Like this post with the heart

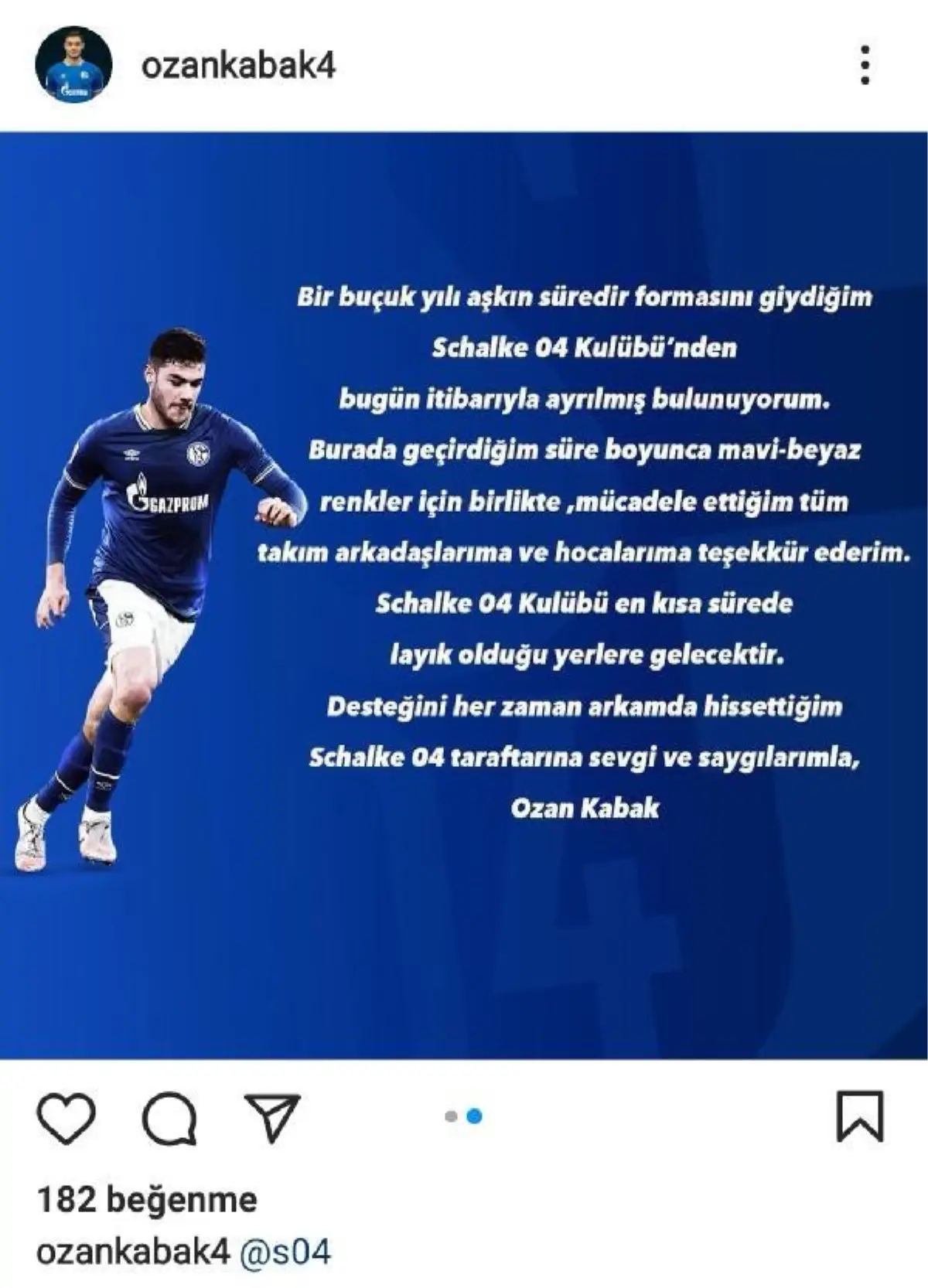point(67,1118)
